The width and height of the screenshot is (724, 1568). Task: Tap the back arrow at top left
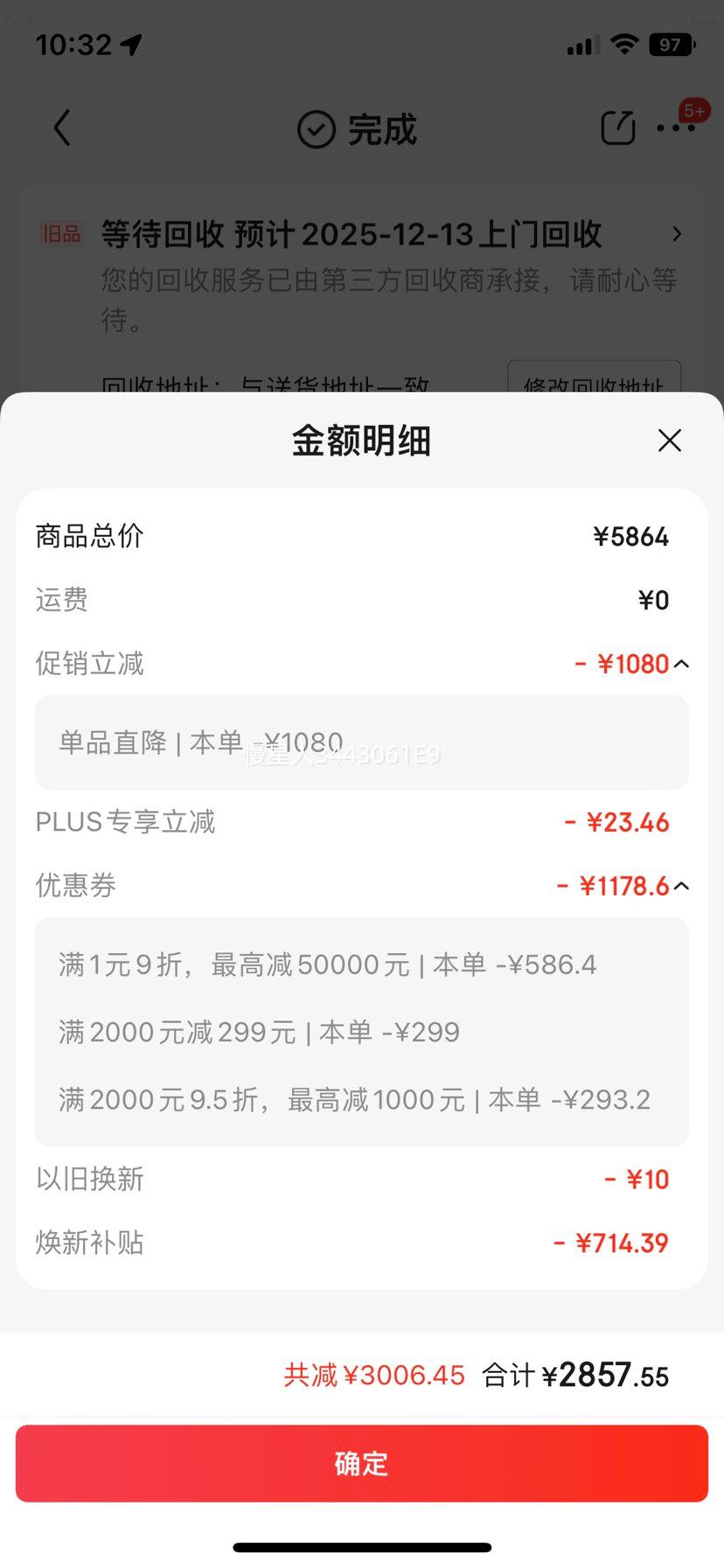(62, 128)
